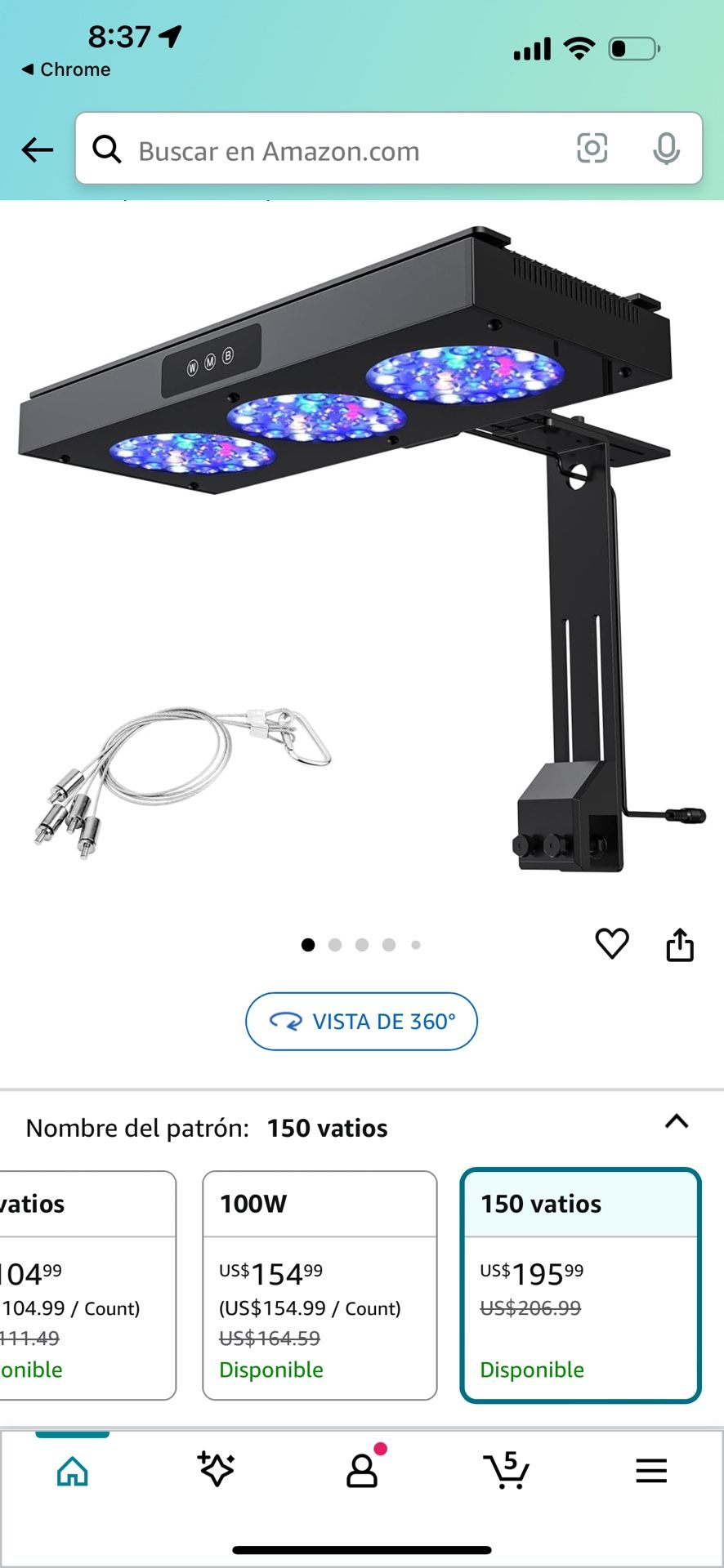The image size is (724, 1568).
Task: Tap the Buscar en Amazon.com search field
Action: tap(327, 150)
